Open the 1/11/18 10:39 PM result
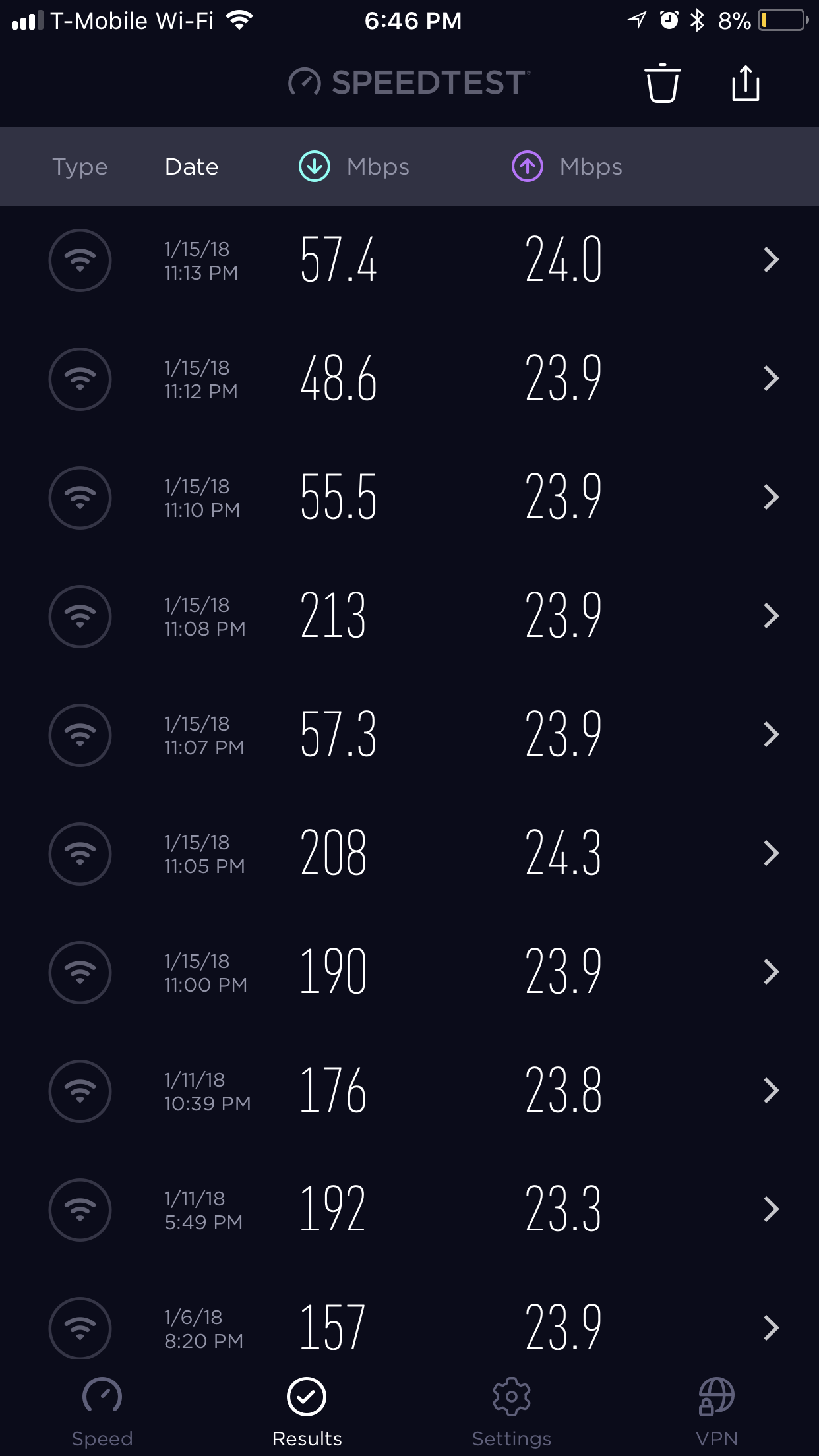 coord(409,1091)
